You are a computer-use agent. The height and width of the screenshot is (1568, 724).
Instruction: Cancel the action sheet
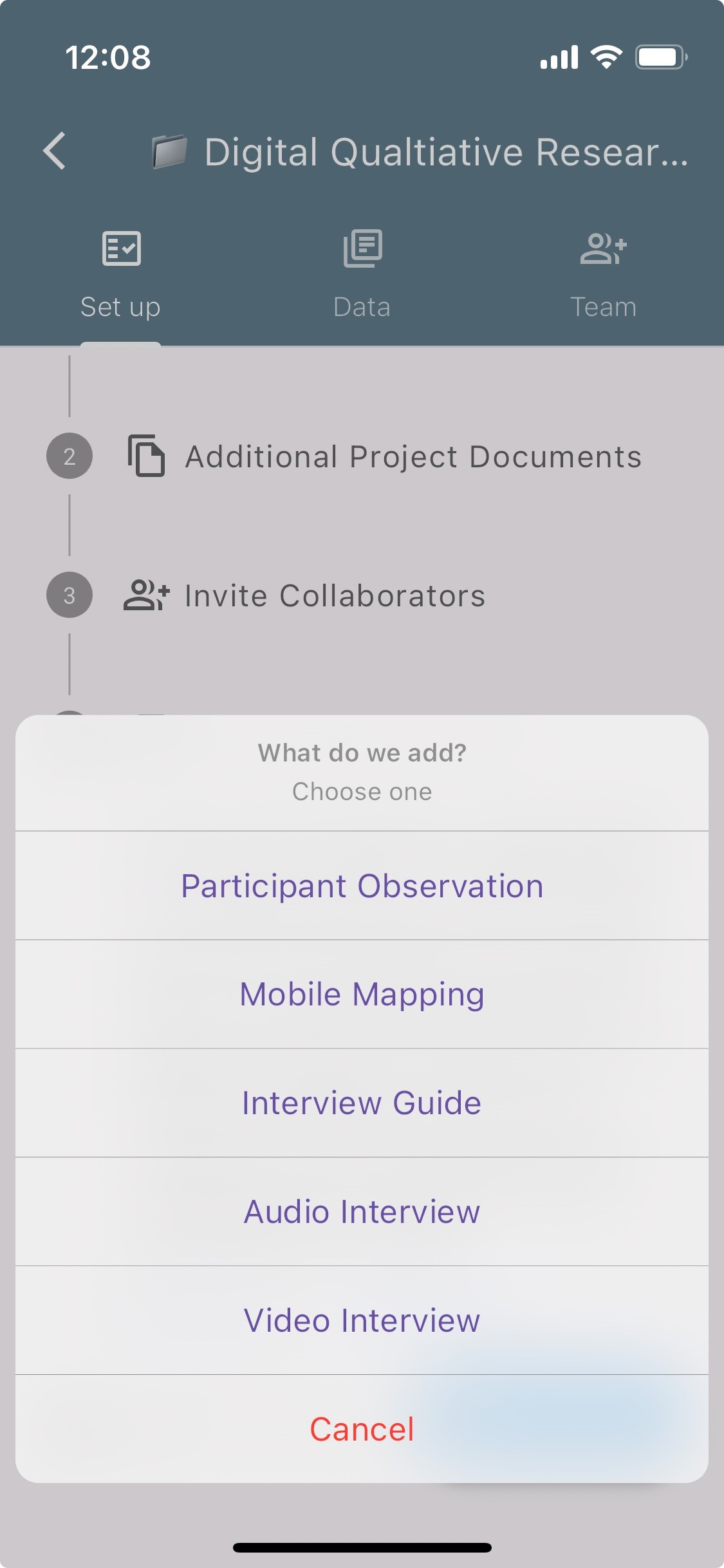click(x=362, y=1429)
